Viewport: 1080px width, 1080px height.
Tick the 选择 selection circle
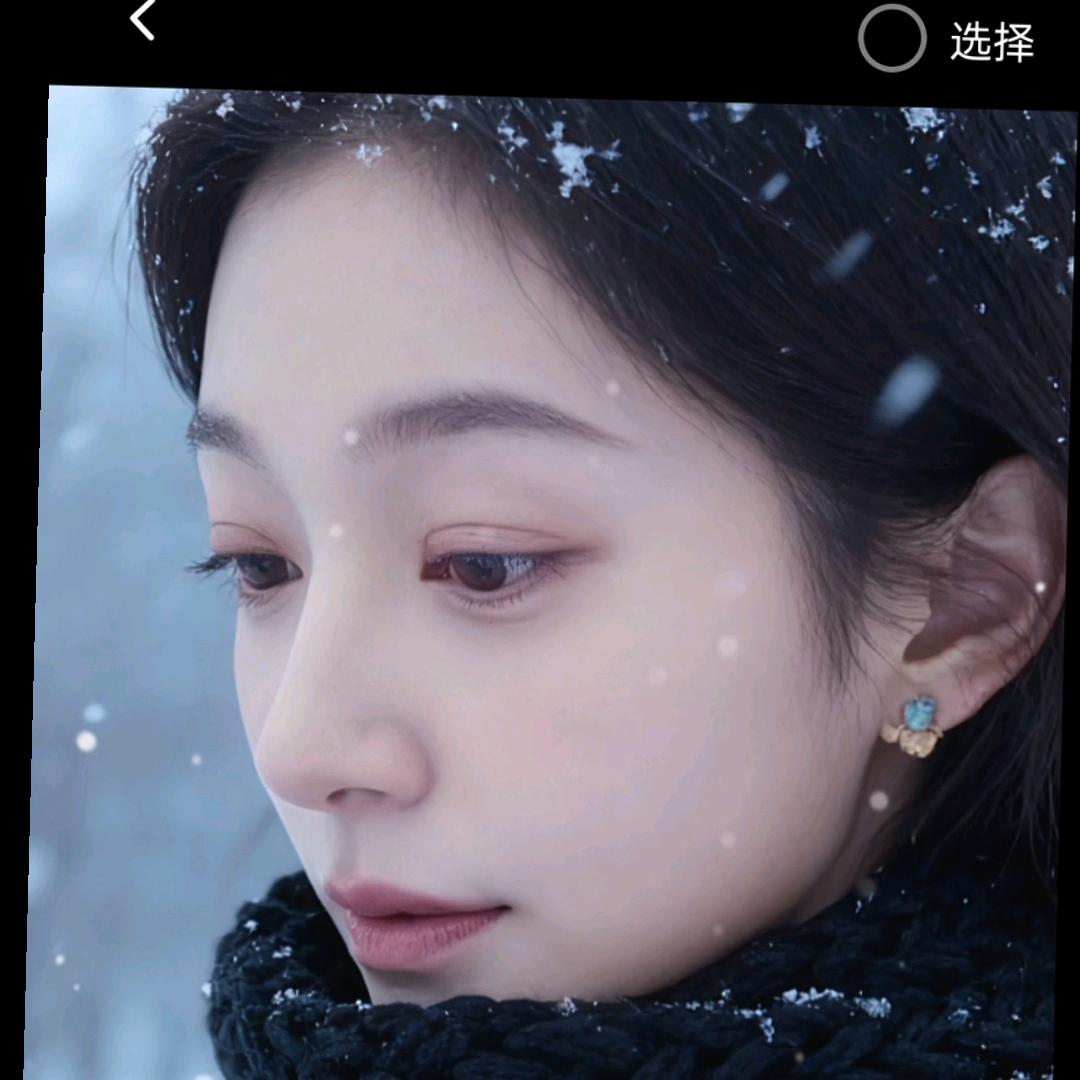click(892, 39)
